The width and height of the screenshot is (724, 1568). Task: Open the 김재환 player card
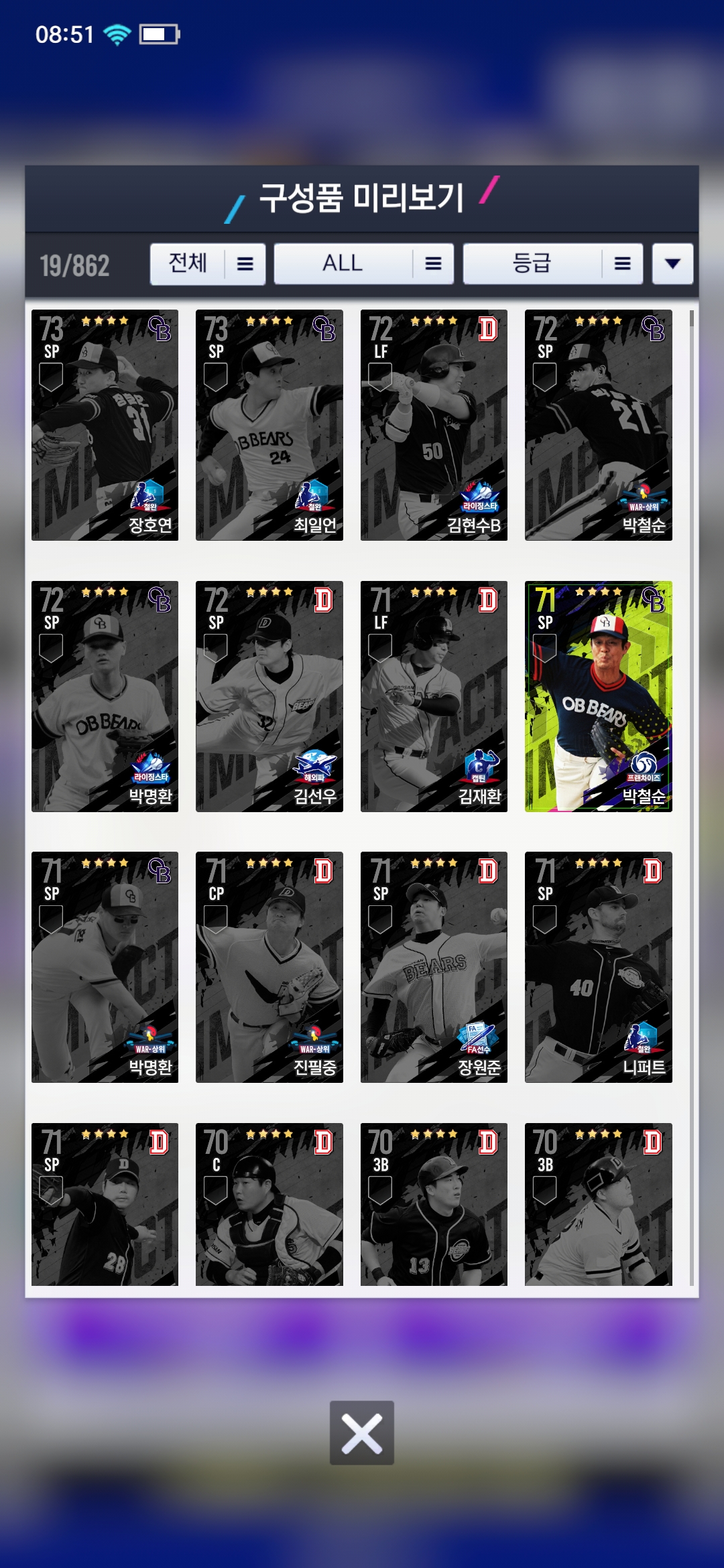tap(434, 696)
